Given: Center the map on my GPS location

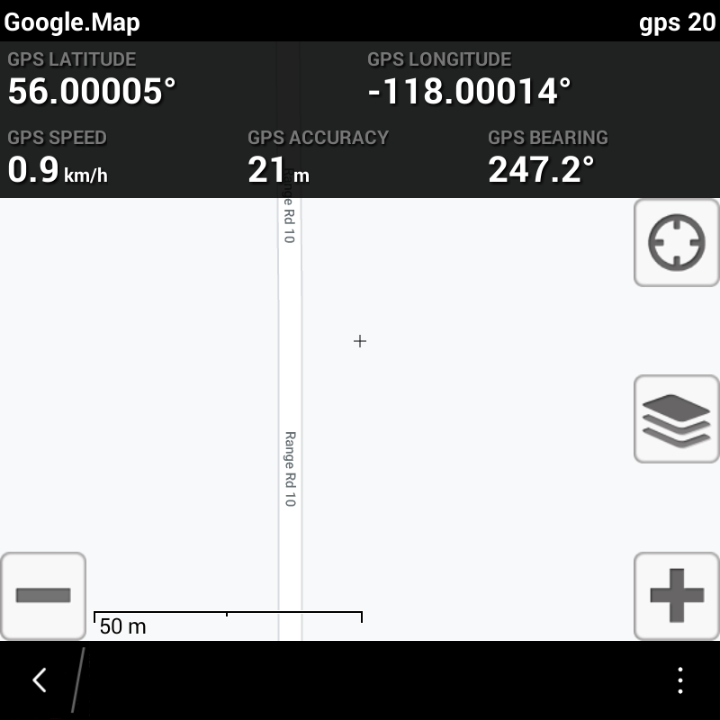Looking at the screenshot, I should (x=677, y=243).
